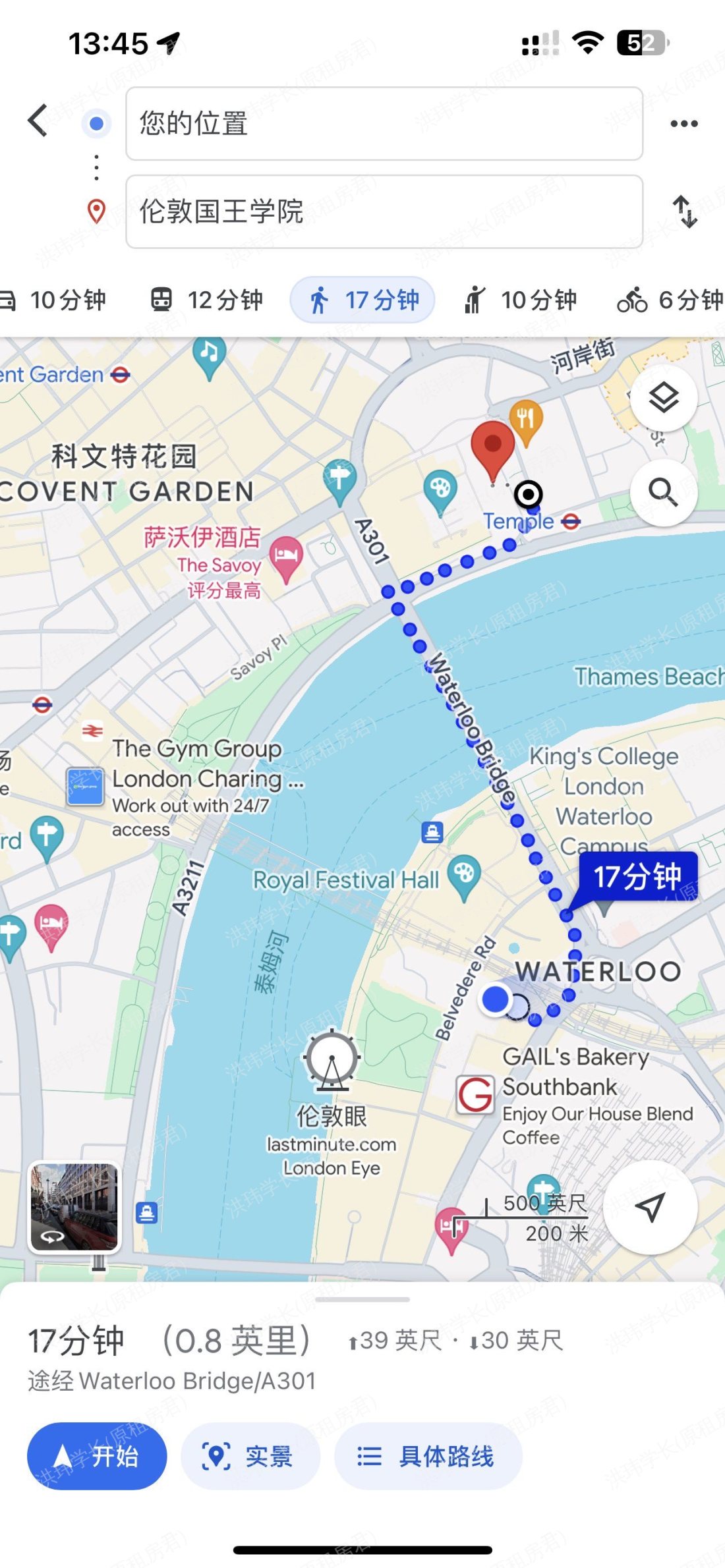This screenshot has height=1568, width=725.
Task: Swap start and destination
Action: pyautogui.click(x=685, y=211)
